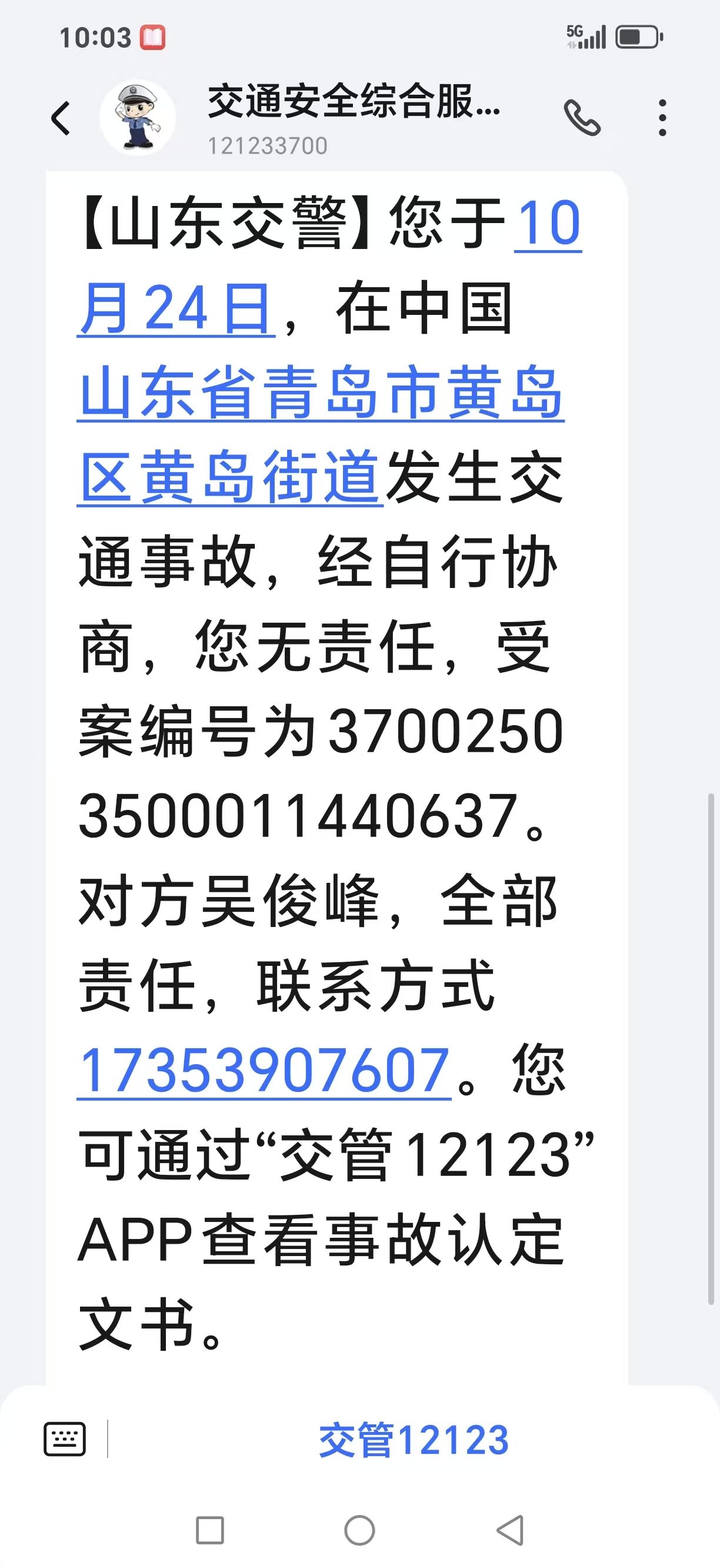Screen dimensions: 720x1568
Task: Open the recent apps view
Action: point(210,1530)
